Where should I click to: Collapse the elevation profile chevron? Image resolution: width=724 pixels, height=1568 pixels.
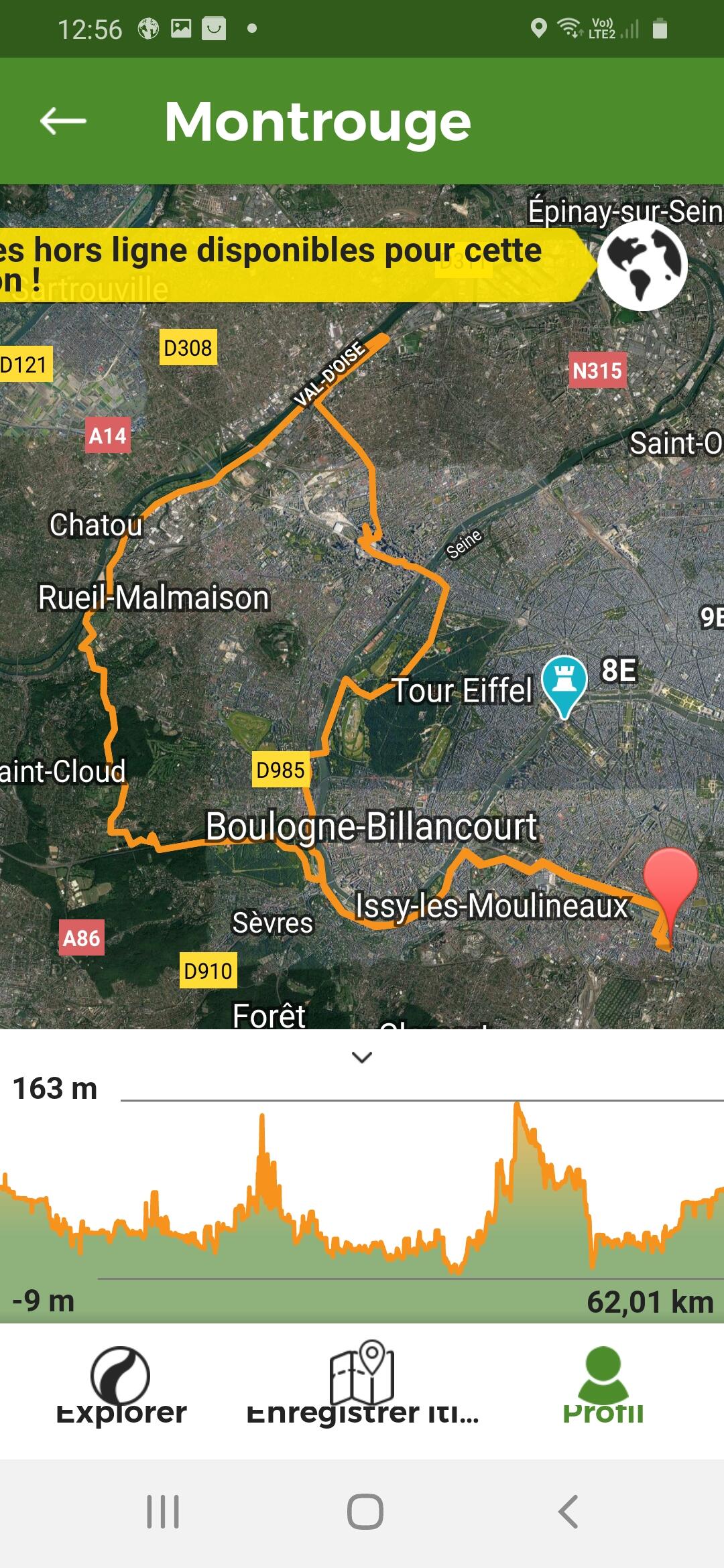pyautogui.click(x=362, y=1057)
